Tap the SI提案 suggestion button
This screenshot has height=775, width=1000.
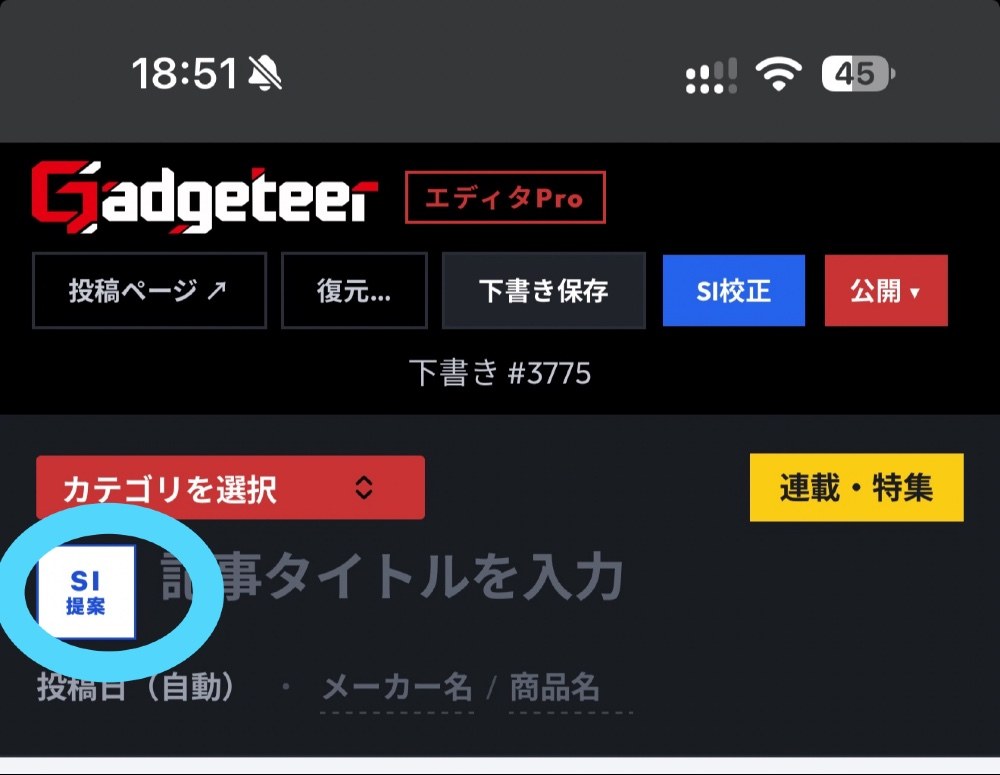click(x=86, y=592)
